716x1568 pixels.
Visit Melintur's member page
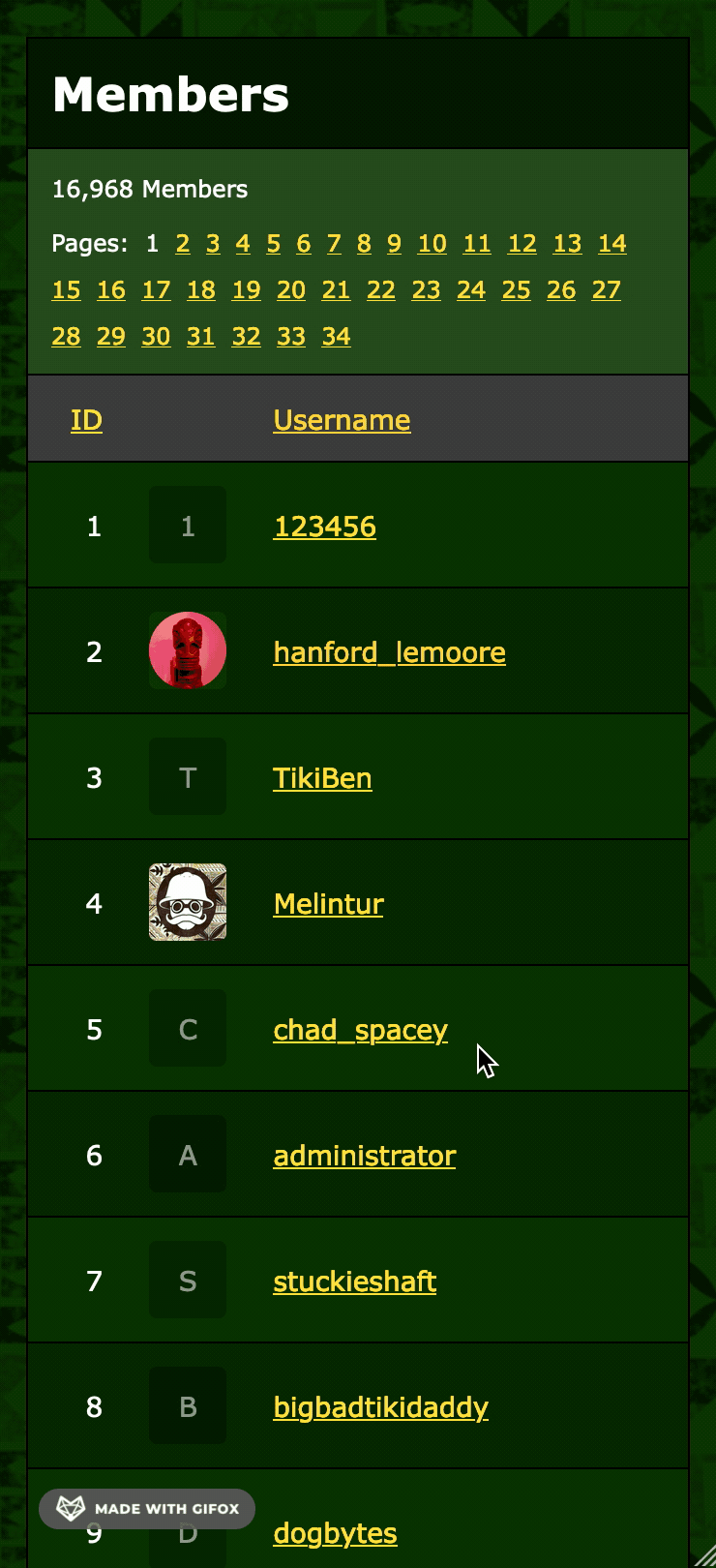click(x=328, y=904)
